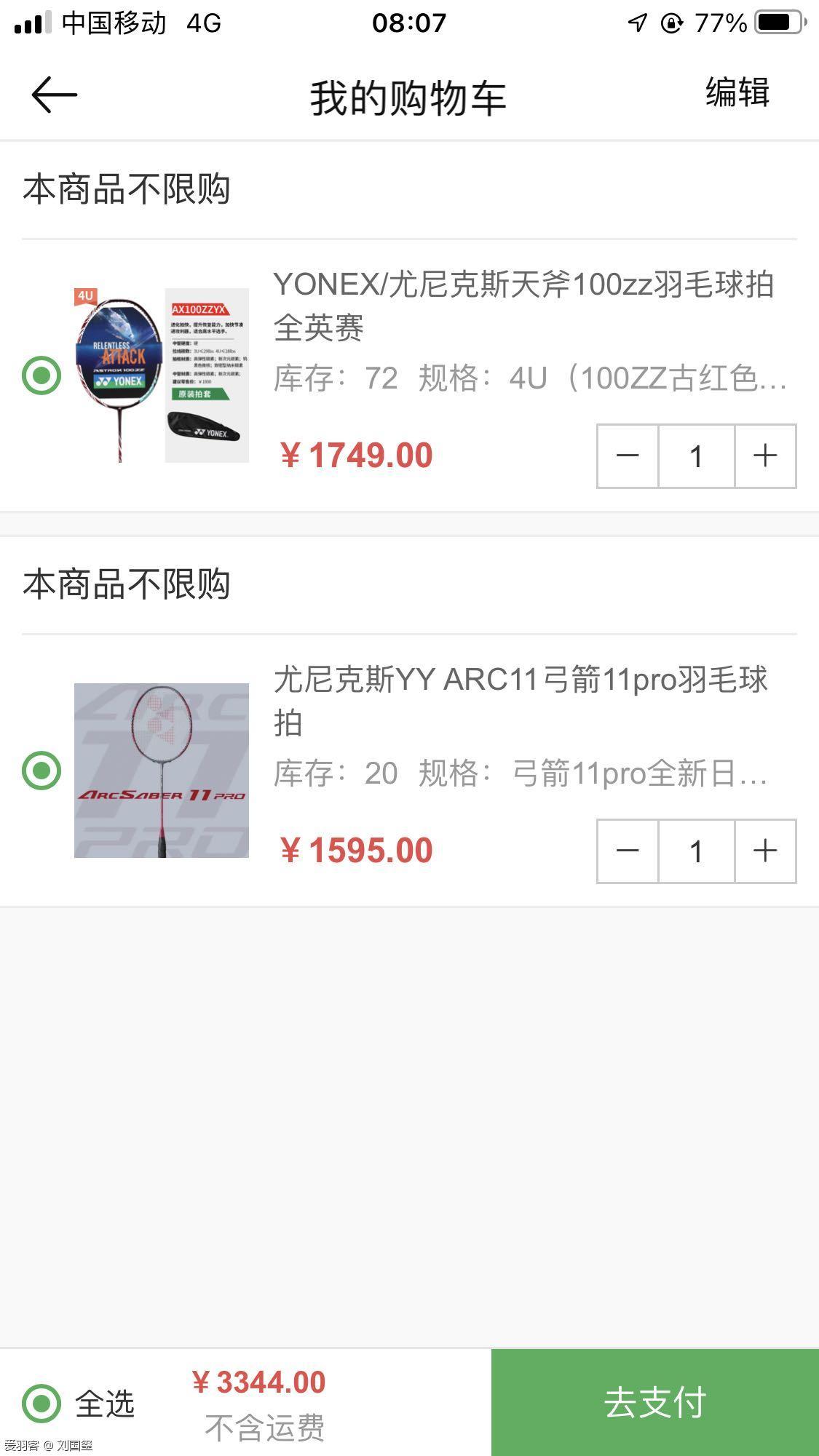The width and height of the screenshot is (819, 1456).
Task: Open the YONEX 天斧100zz product image
Action: 162,375
